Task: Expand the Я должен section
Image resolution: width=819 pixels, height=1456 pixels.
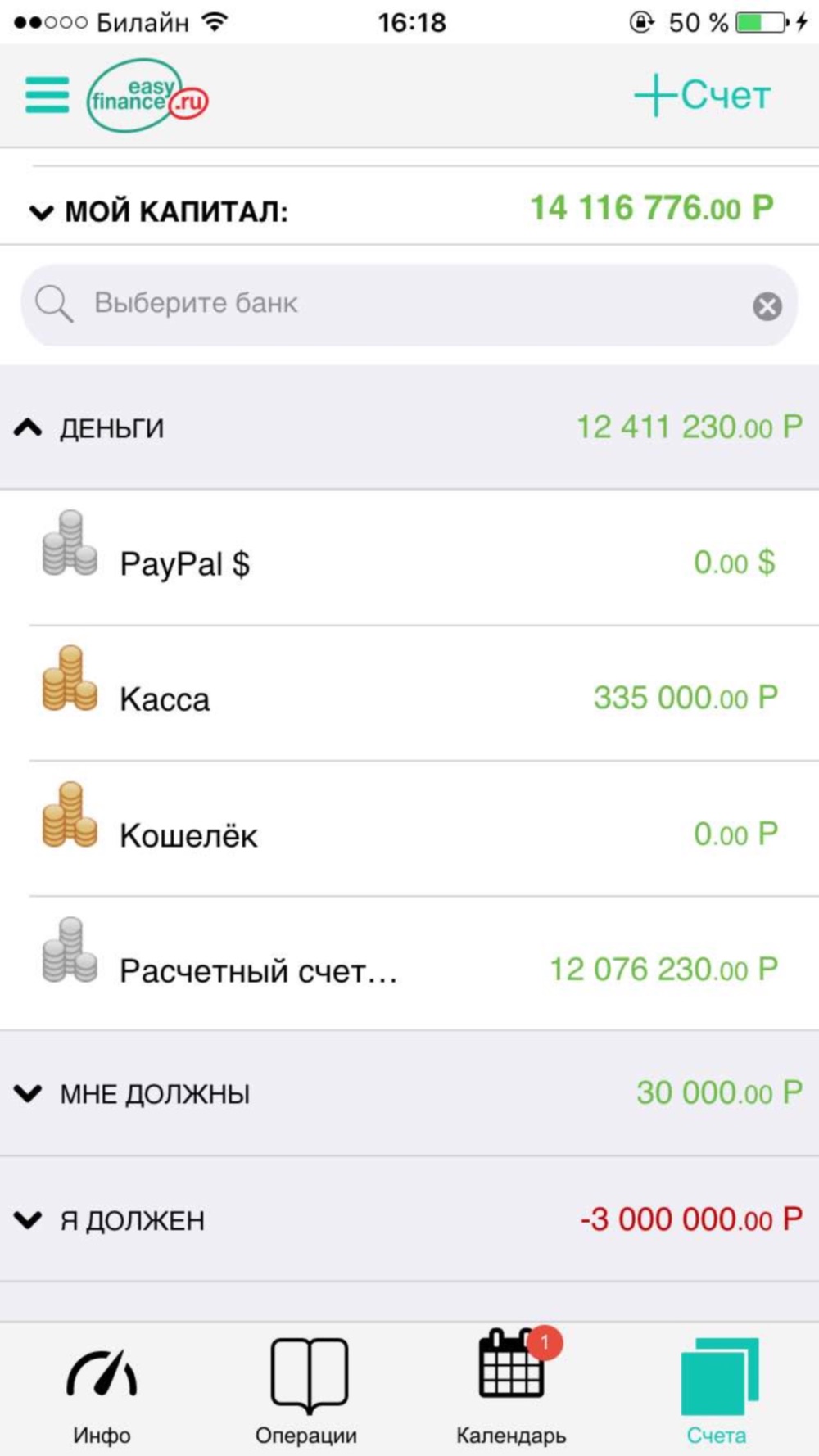Action: (409, 1219)
